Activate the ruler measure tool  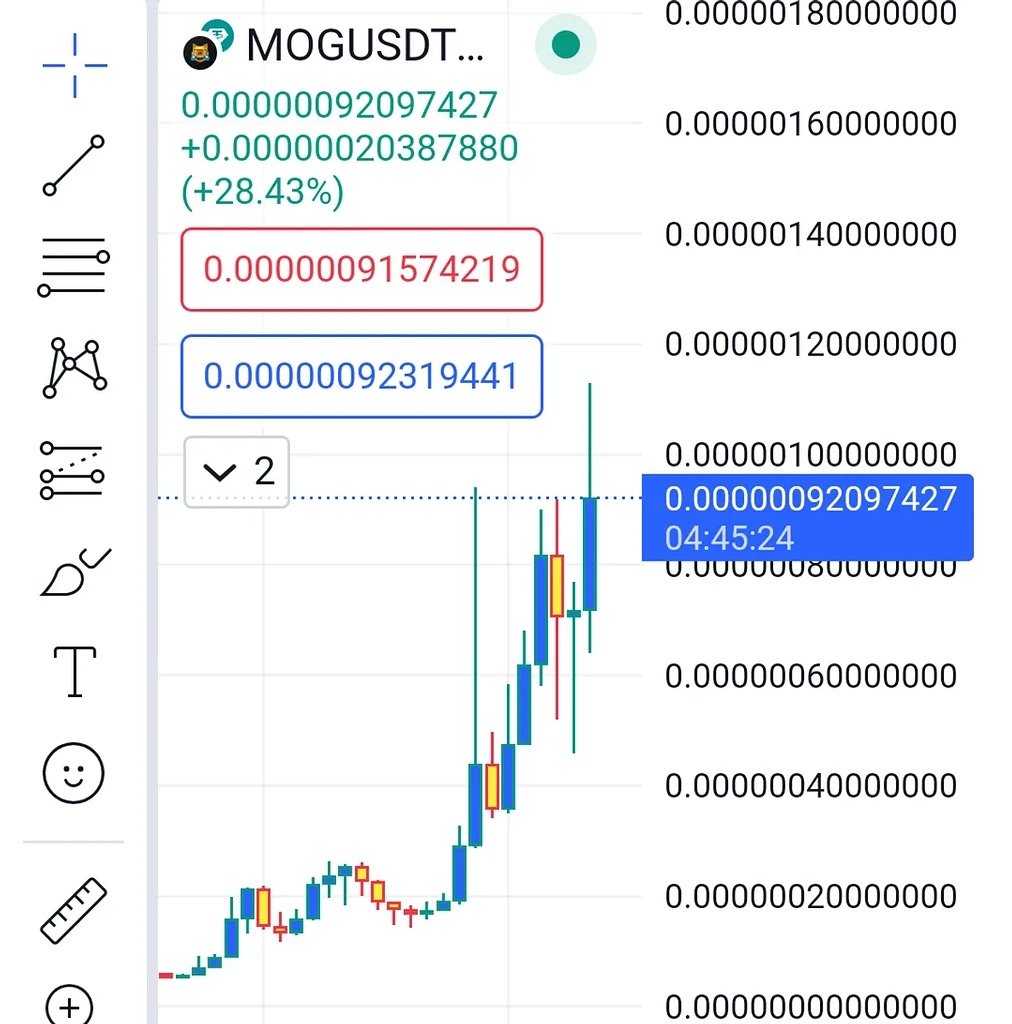tap(74, 910)
